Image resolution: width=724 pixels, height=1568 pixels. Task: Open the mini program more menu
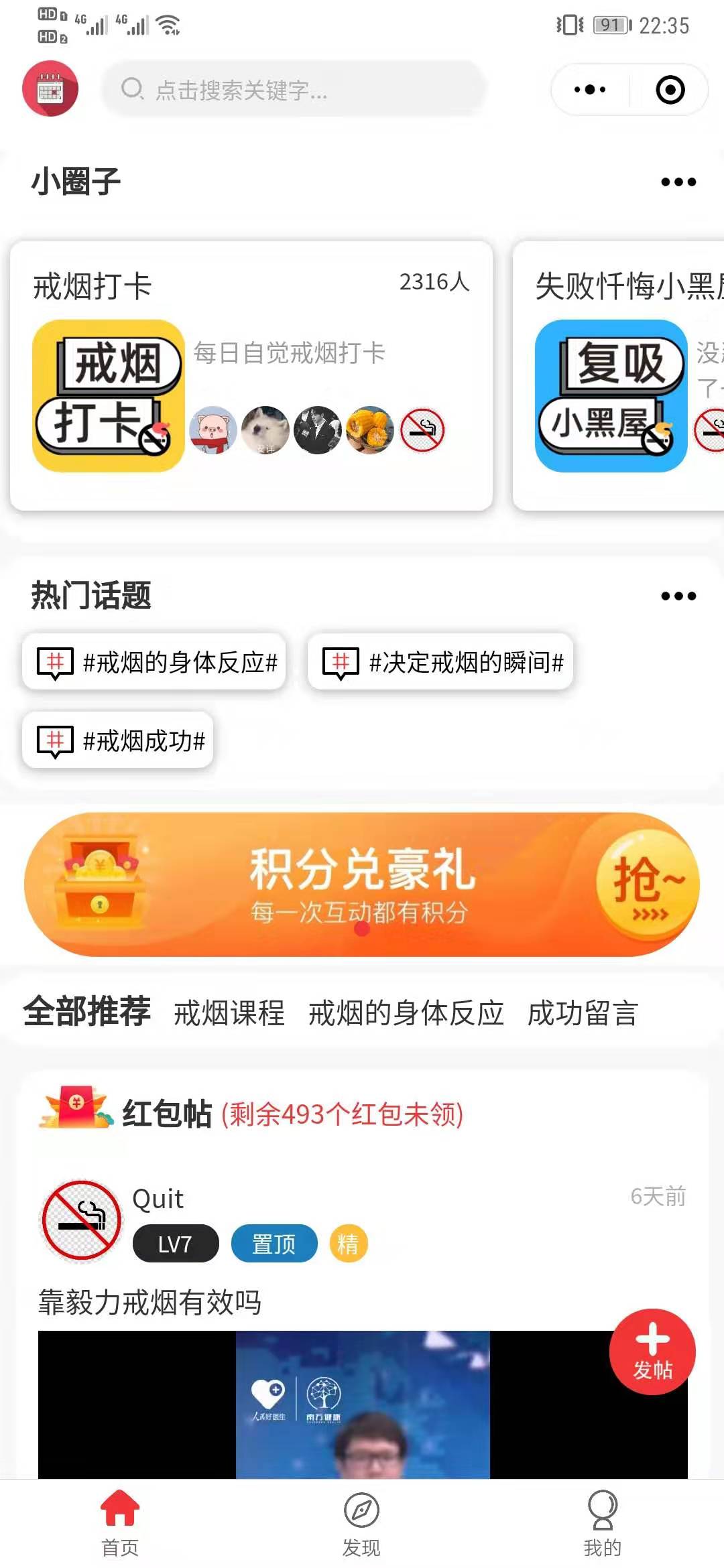[590, 90]
